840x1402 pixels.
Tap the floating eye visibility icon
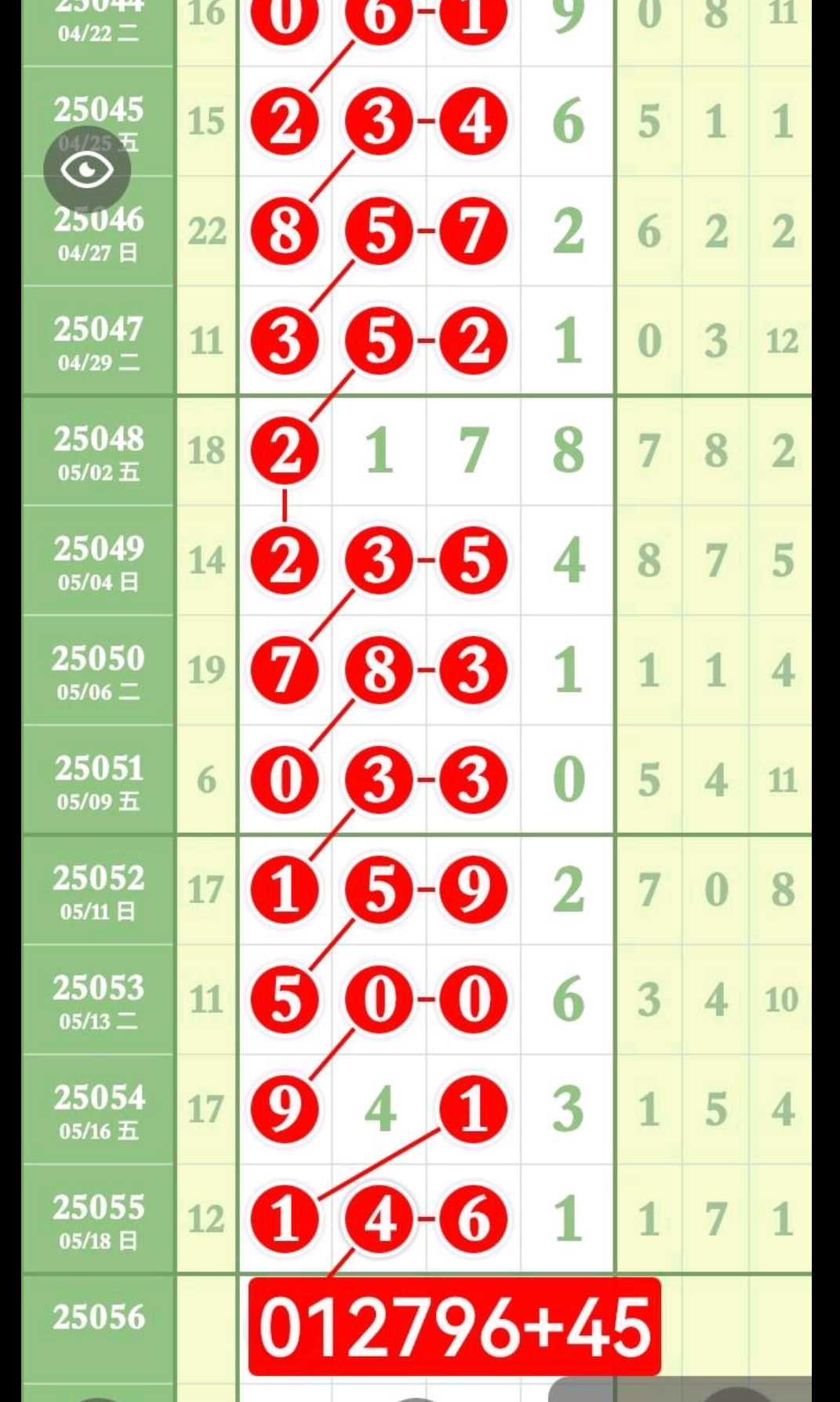click(87, 169)
